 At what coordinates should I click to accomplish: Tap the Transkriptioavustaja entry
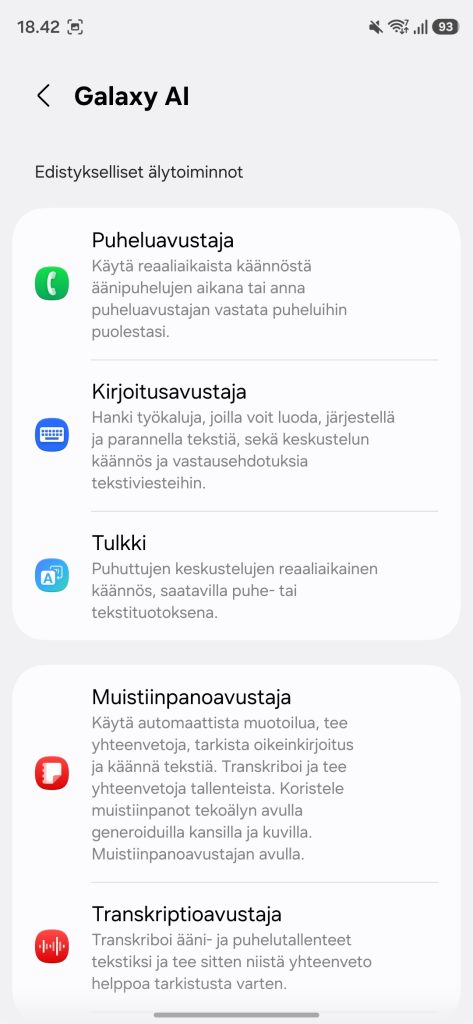236,946
